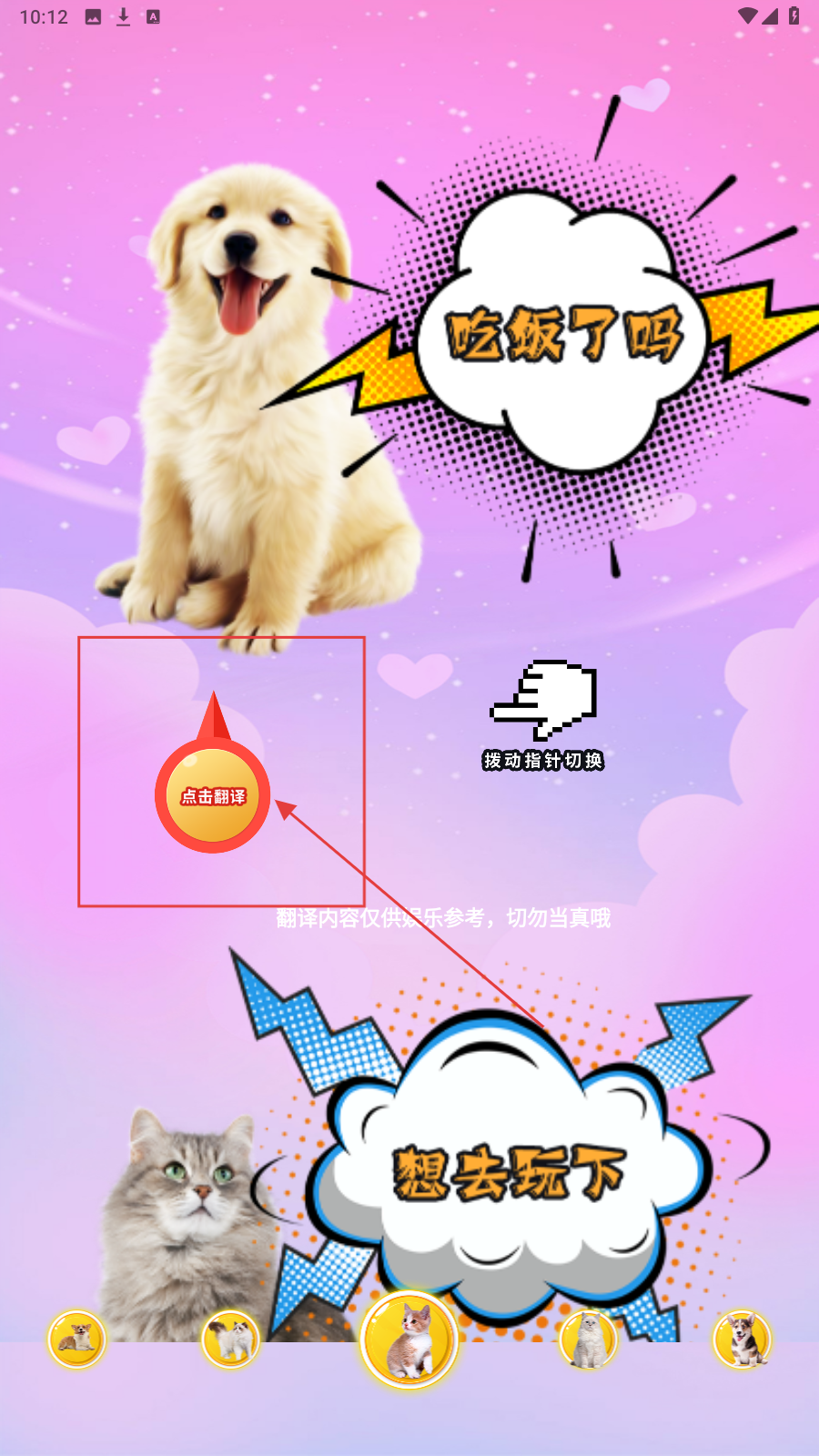Choose the white fluffy ragdoll cat icon

coord(230,1340)
